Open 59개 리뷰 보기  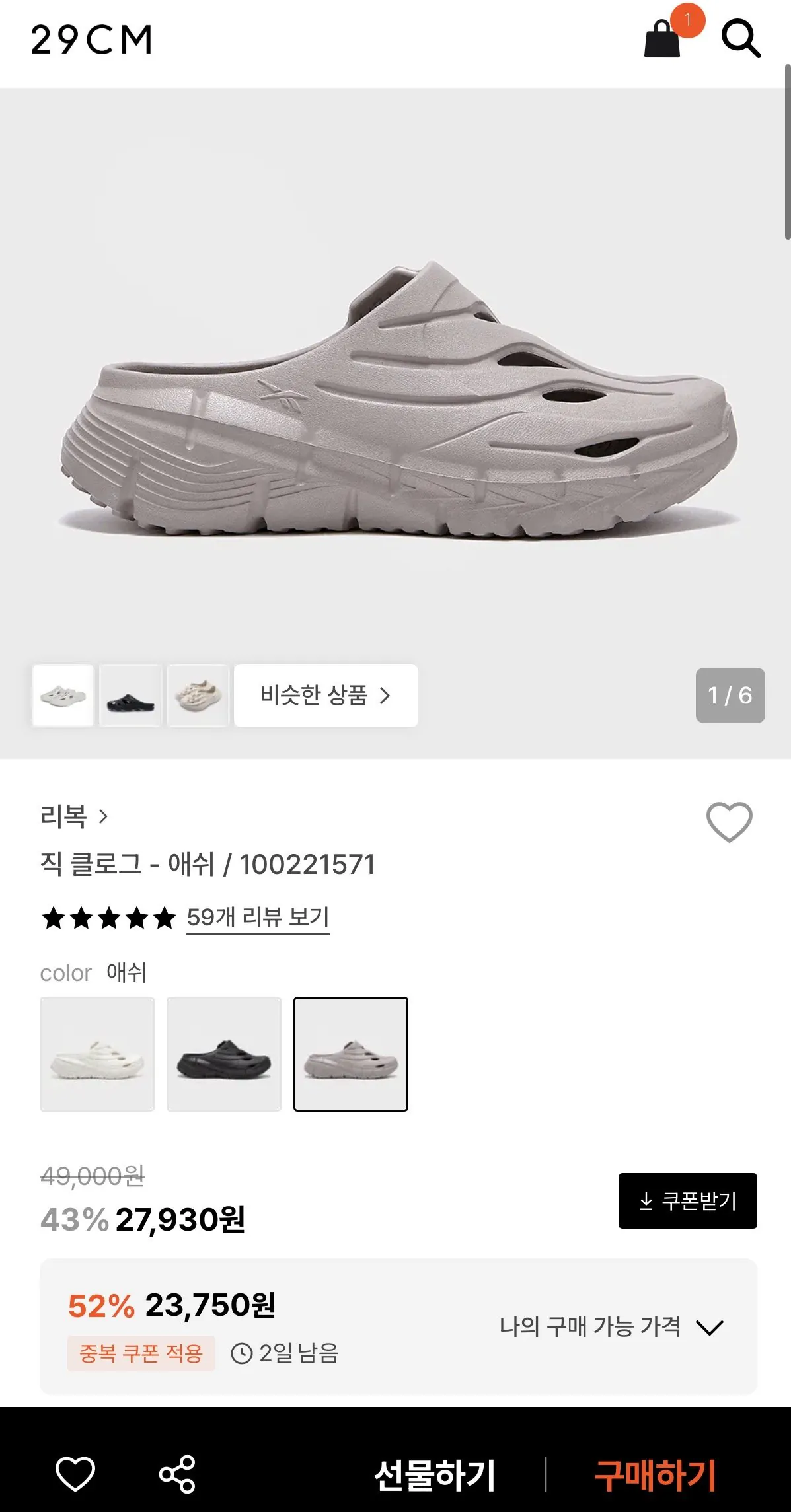coord(259,917)
